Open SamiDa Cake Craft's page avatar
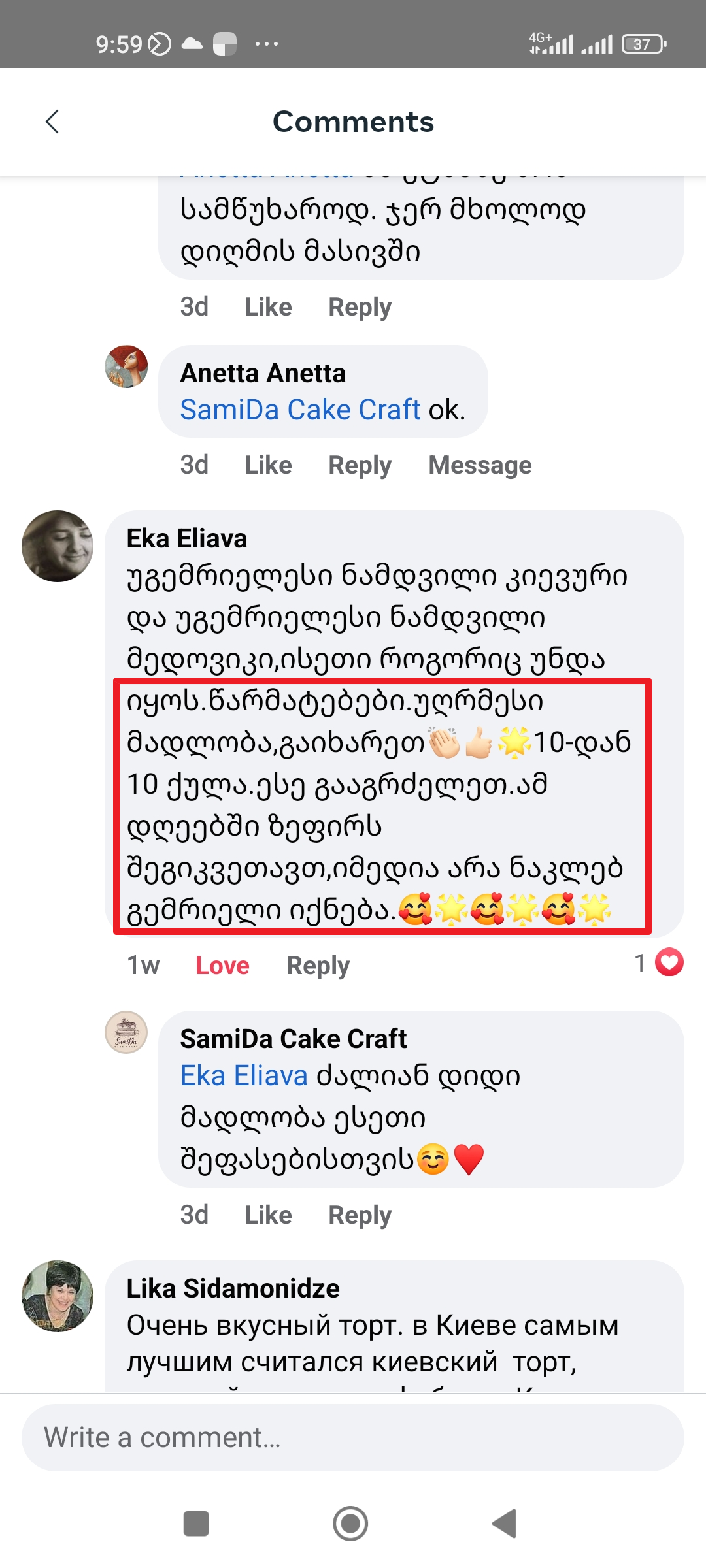This screenshot has height=1568, width=706. [x=126, y=1032]
